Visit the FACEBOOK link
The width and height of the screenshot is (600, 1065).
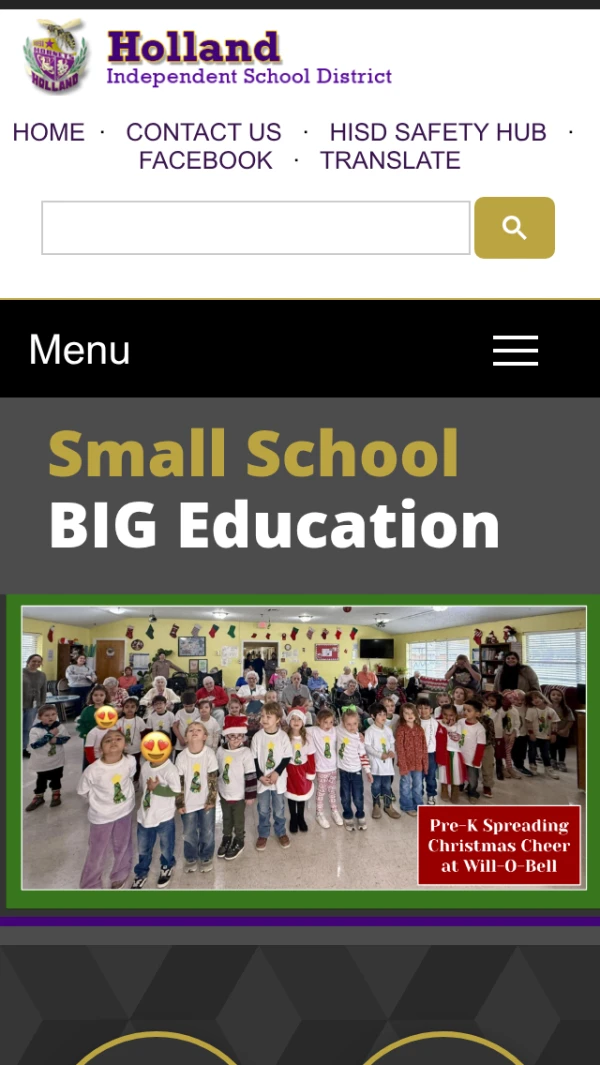(205, 160)
